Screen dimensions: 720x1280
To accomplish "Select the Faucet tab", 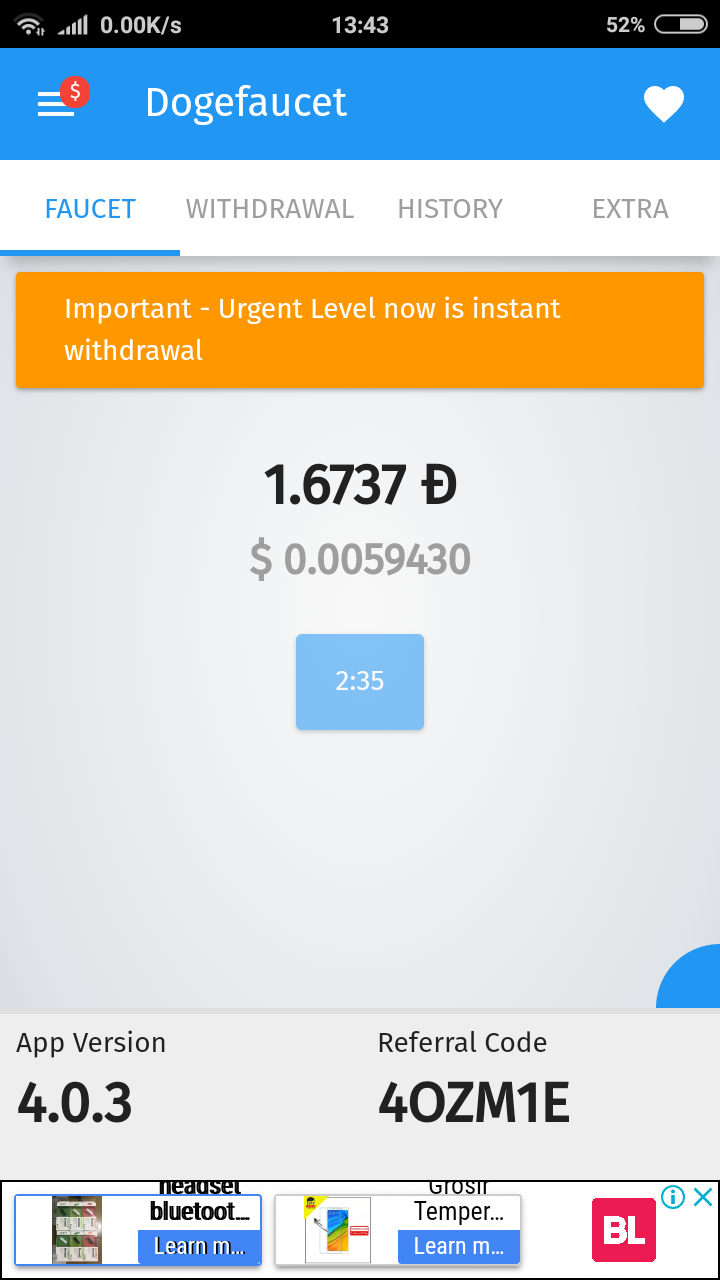I will (x=90, y=208).
